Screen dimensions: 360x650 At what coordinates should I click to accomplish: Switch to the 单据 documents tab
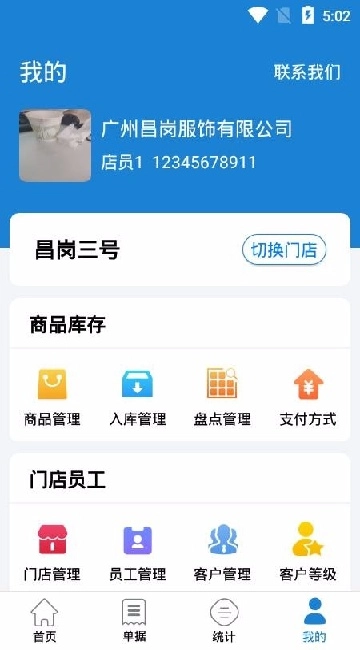(134, 620)
